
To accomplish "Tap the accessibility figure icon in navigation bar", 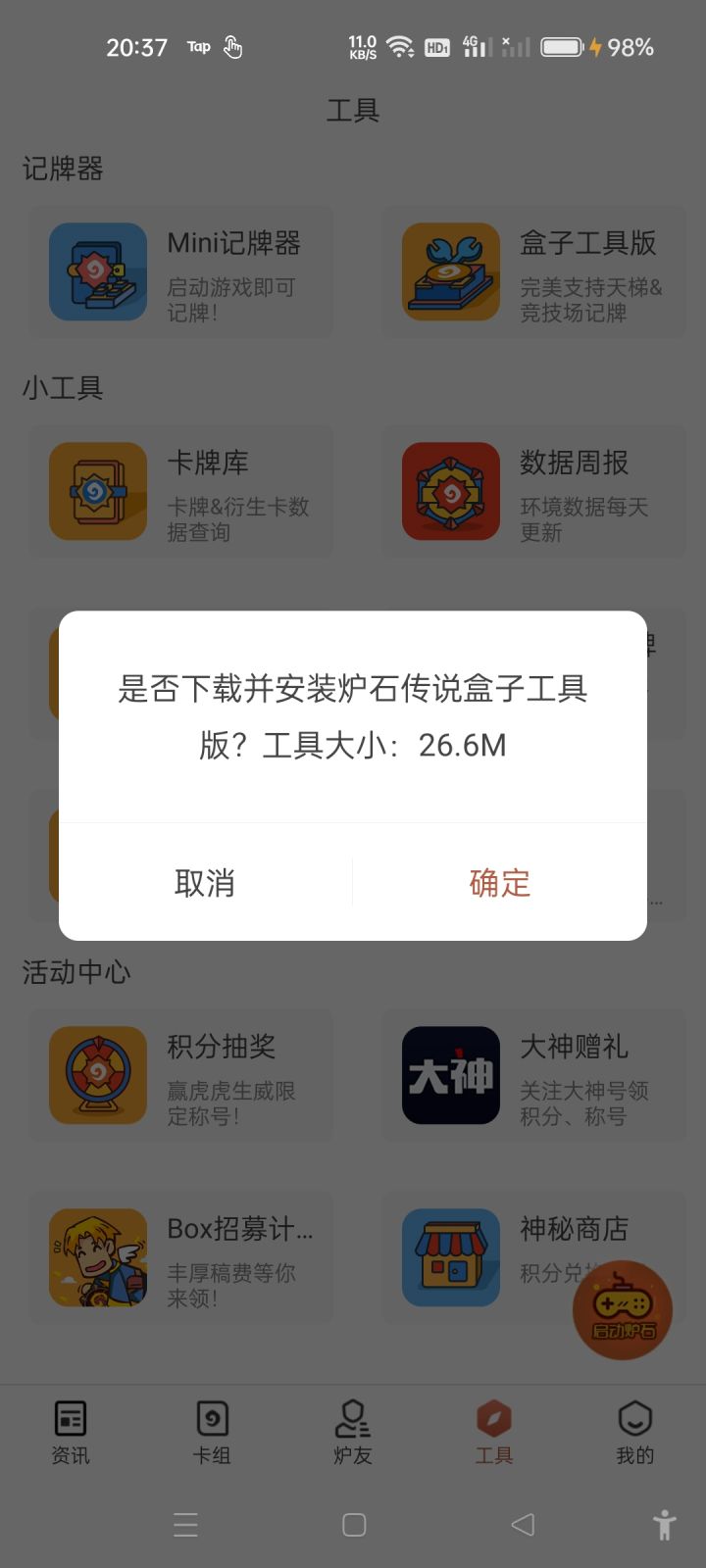I will [x=665, y=1525].
